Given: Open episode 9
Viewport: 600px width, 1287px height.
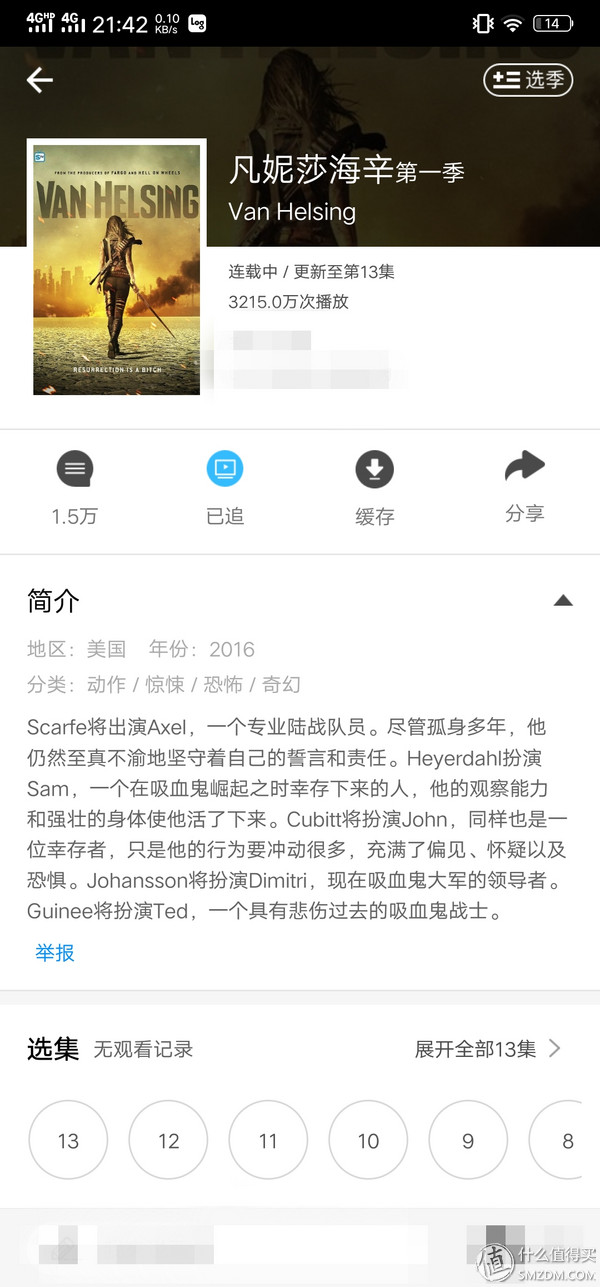Looking at the screenshot, I should 468,1141.
